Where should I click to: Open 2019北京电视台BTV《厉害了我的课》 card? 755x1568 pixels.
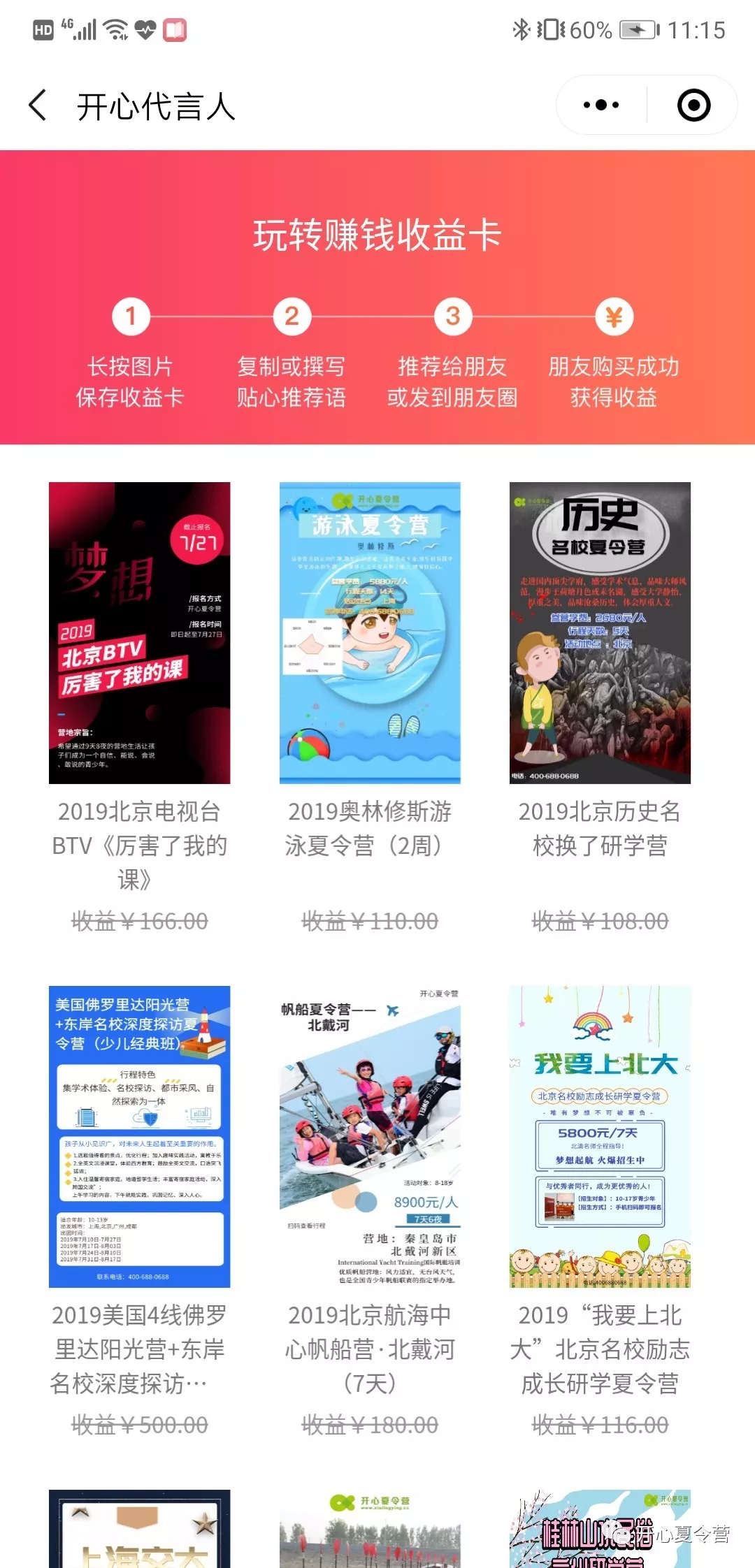click(x=139, y=633)
